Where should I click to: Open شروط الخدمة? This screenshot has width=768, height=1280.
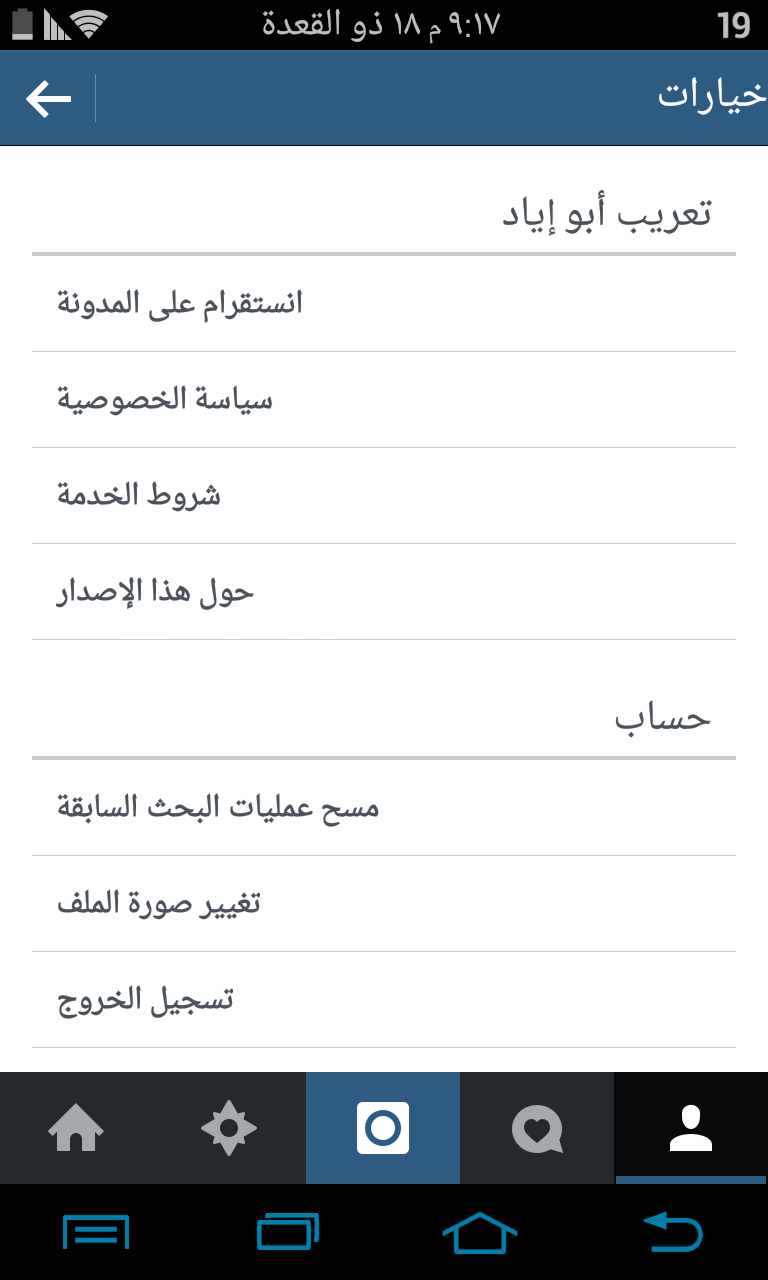tap(384, 496)
